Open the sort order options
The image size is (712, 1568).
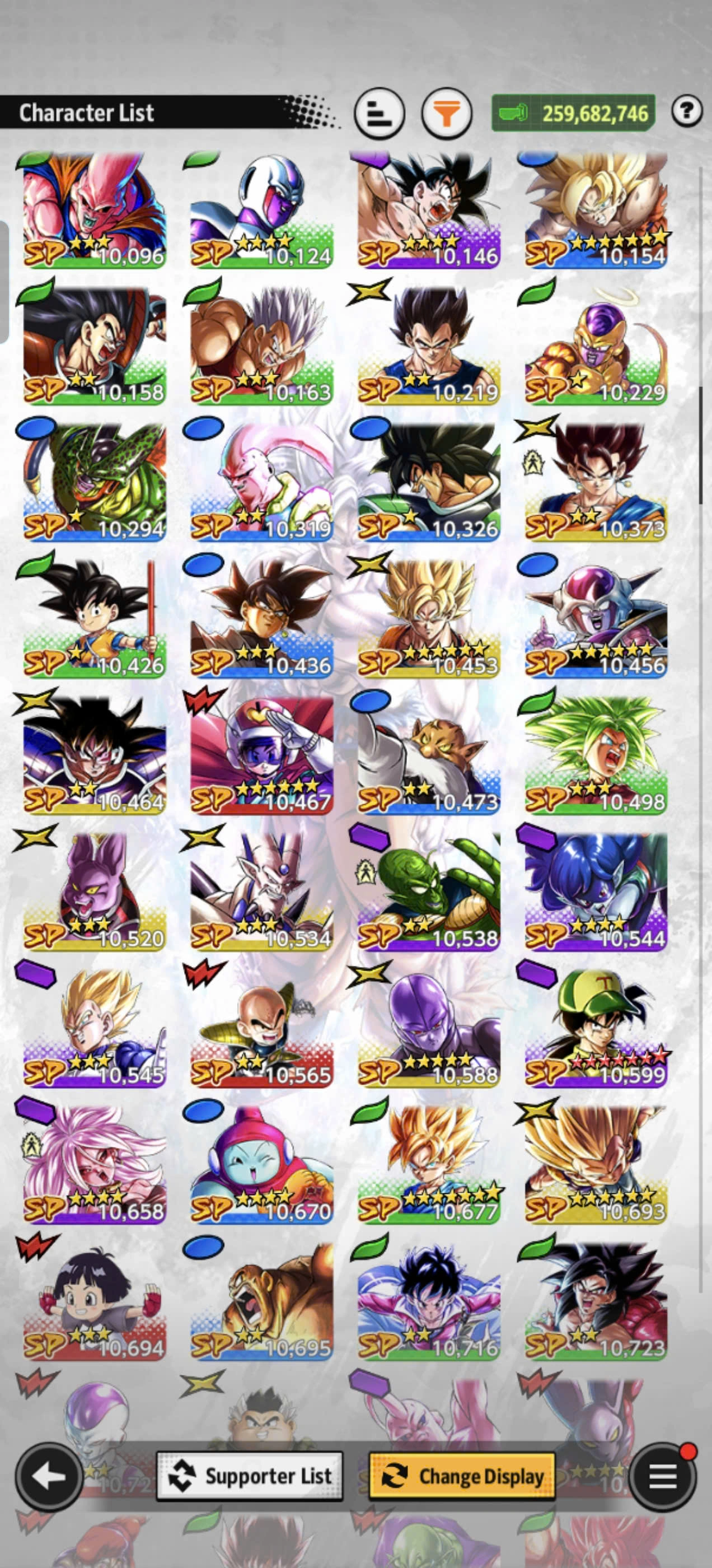[x=378, y=113]
